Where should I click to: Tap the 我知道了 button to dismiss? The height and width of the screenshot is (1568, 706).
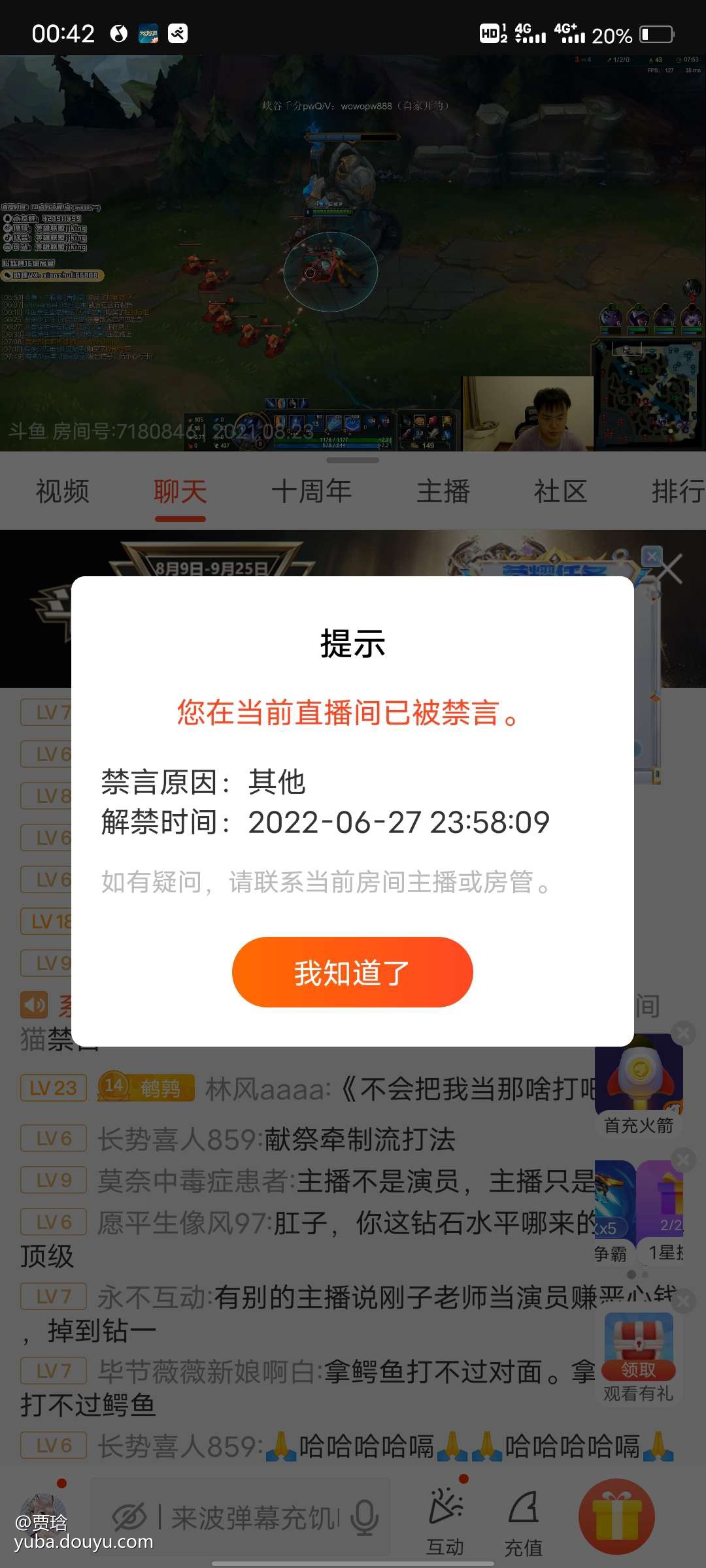[x=352, y=972]
